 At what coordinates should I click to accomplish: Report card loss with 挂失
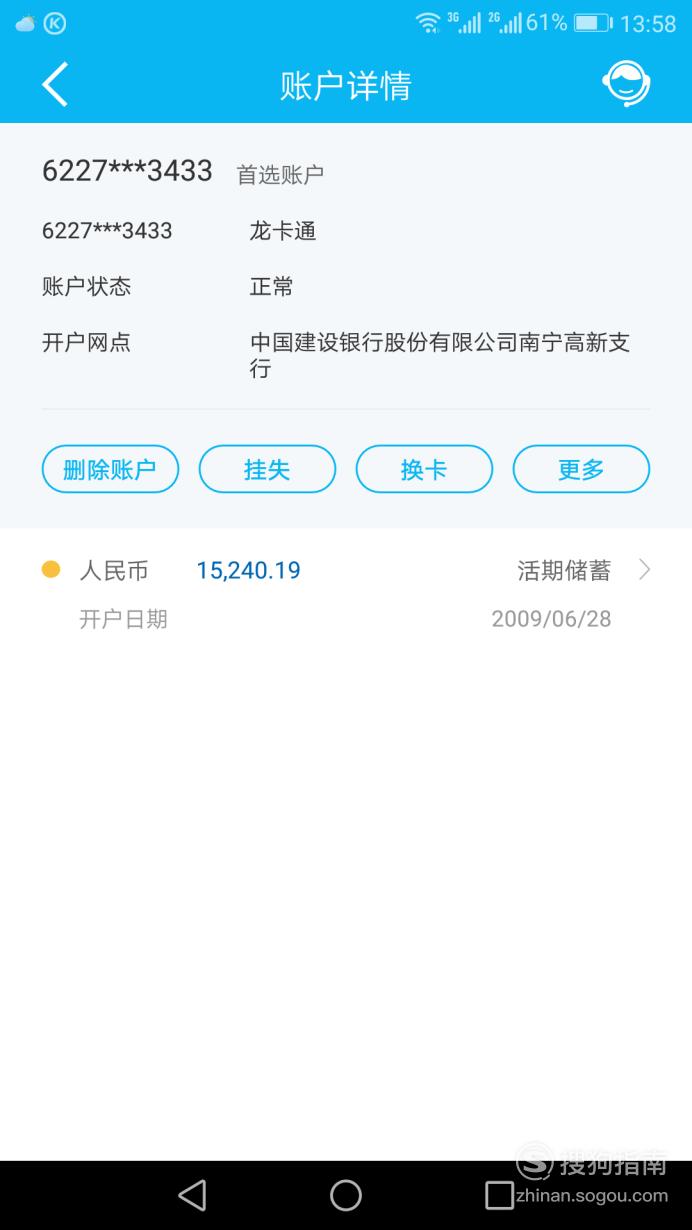pos(267,469)
